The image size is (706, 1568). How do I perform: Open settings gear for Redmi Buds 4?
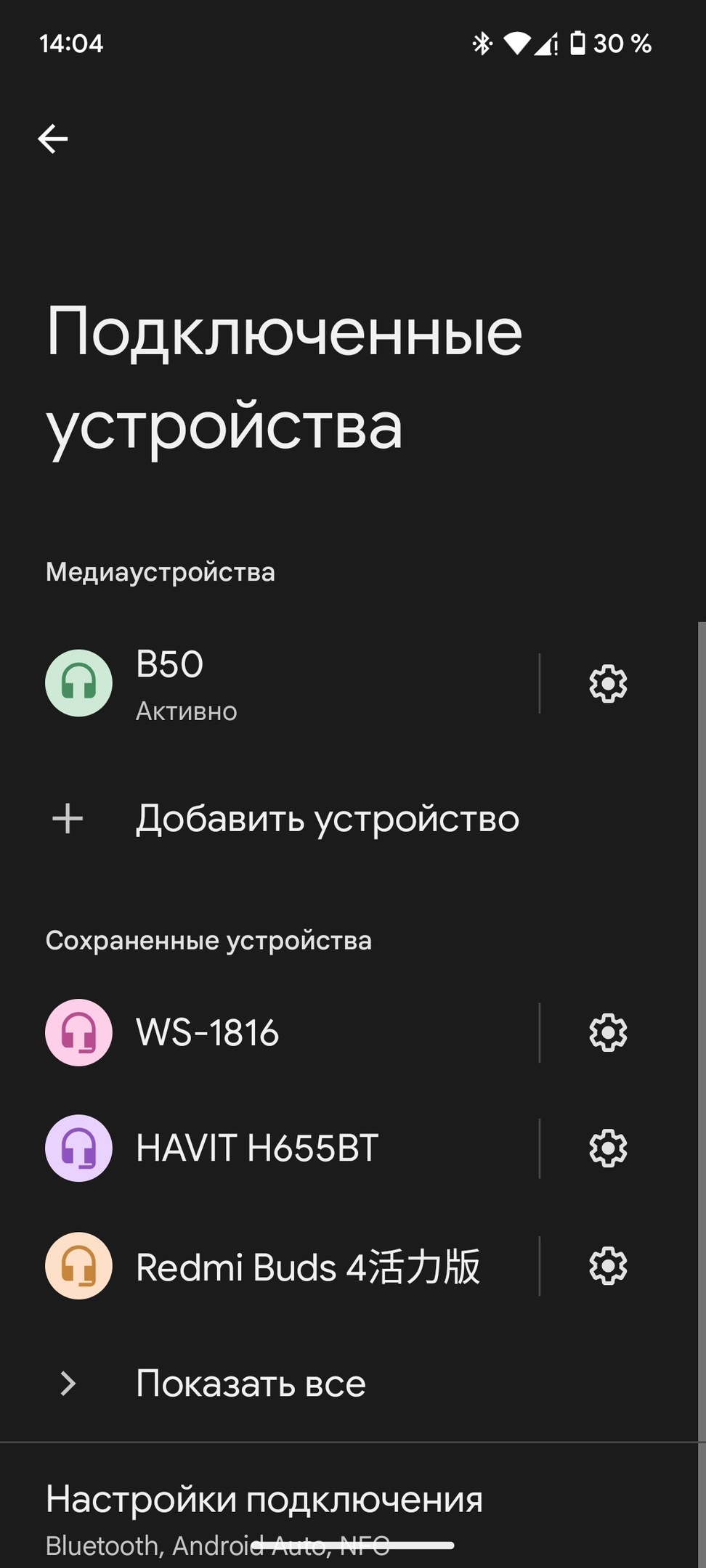(x=608, y=1267)
